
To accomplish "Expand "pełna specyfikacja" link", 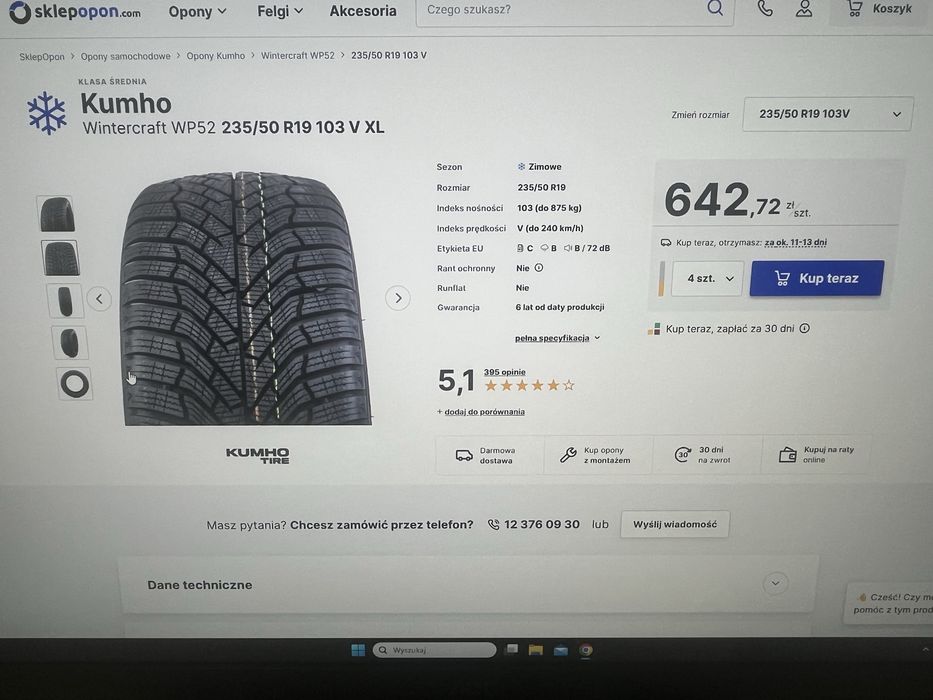I will (557, 338).
